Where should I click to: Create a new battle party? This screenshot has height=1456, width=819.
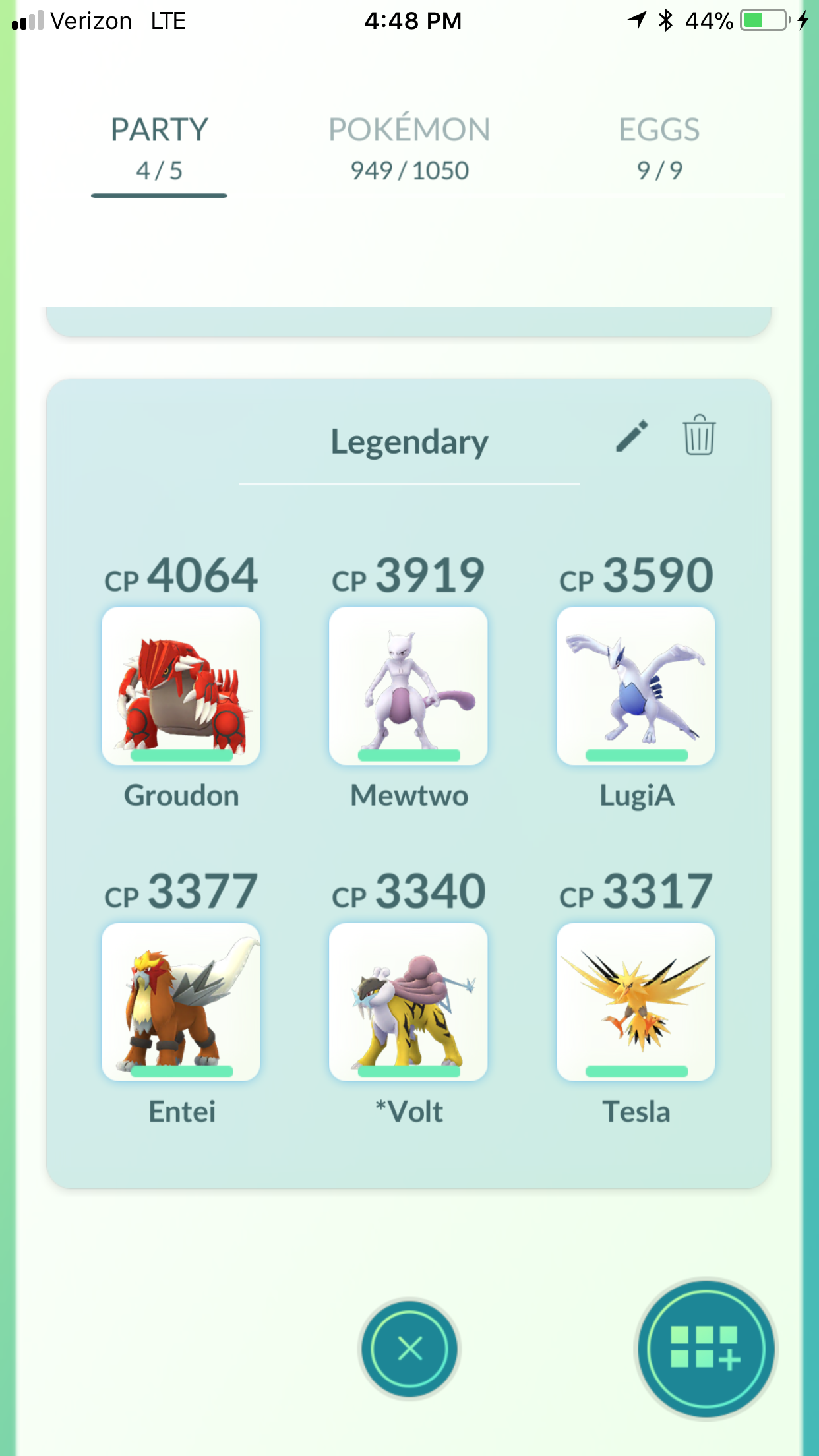click(706, 1349)
